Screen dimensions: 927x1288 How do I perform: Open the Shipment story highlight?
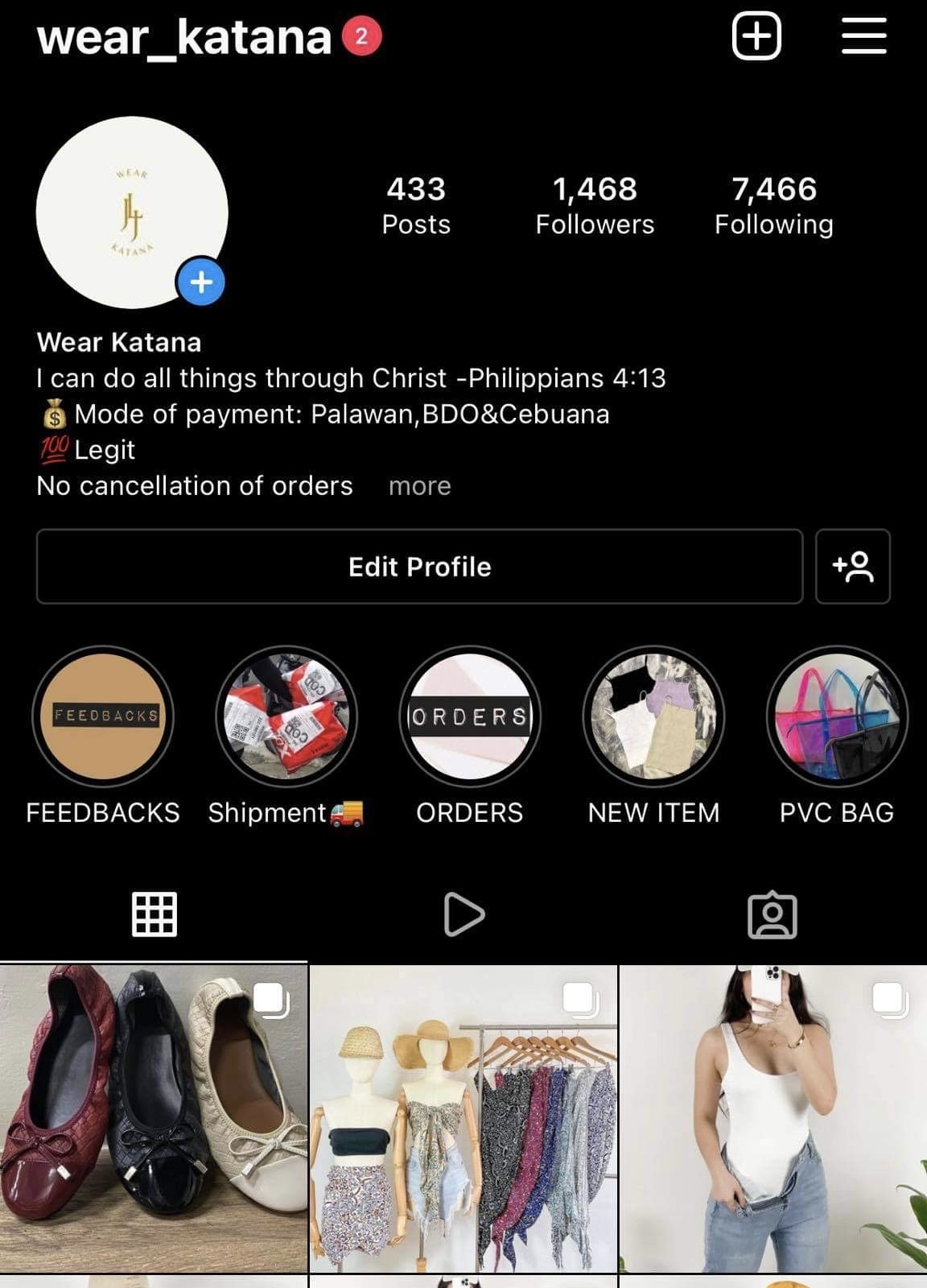[x=286, y=716]
